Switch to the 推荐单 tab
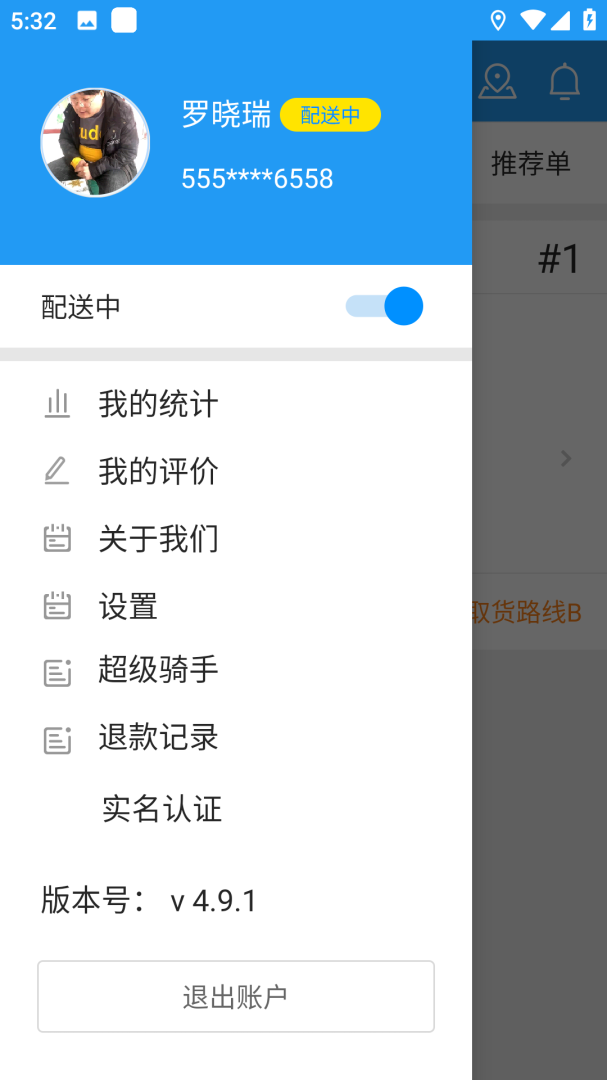 click(531, 164)
